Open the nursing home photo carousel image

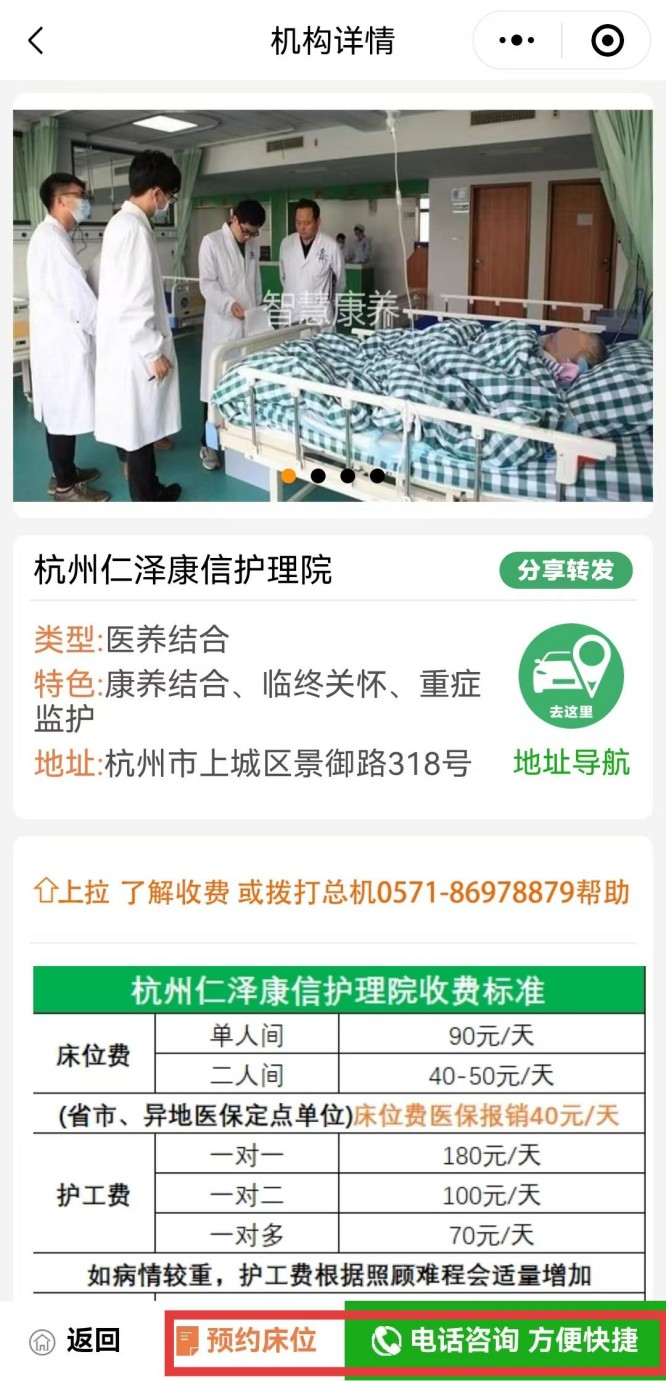[332, 305]
